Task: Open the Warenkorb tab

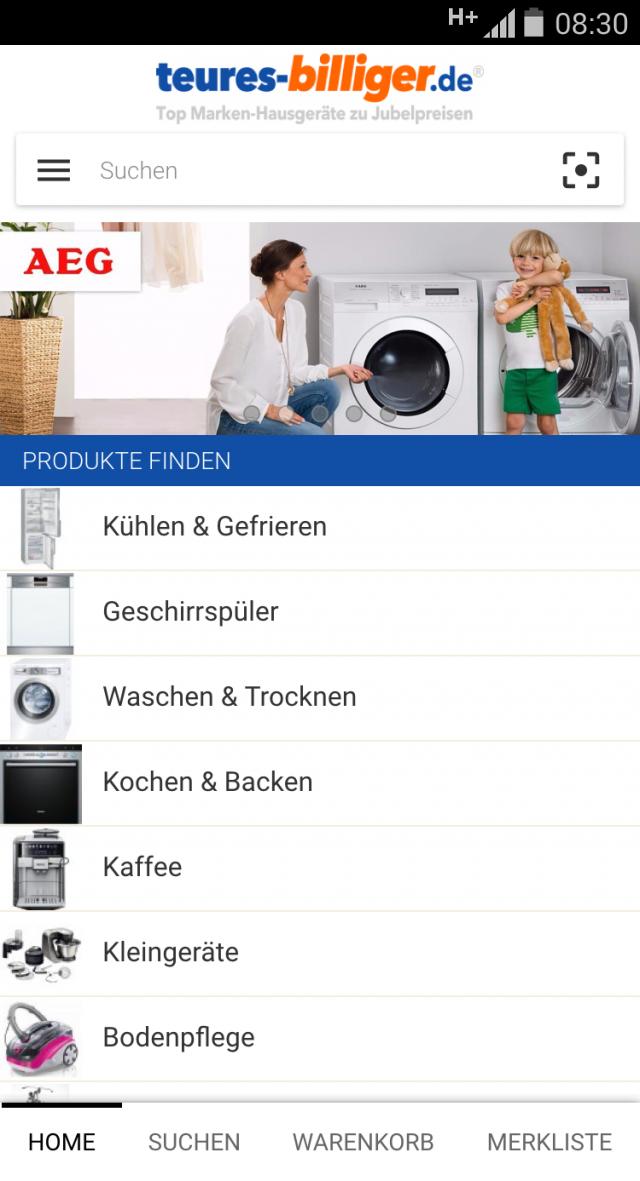Action: coord(363,1142)
